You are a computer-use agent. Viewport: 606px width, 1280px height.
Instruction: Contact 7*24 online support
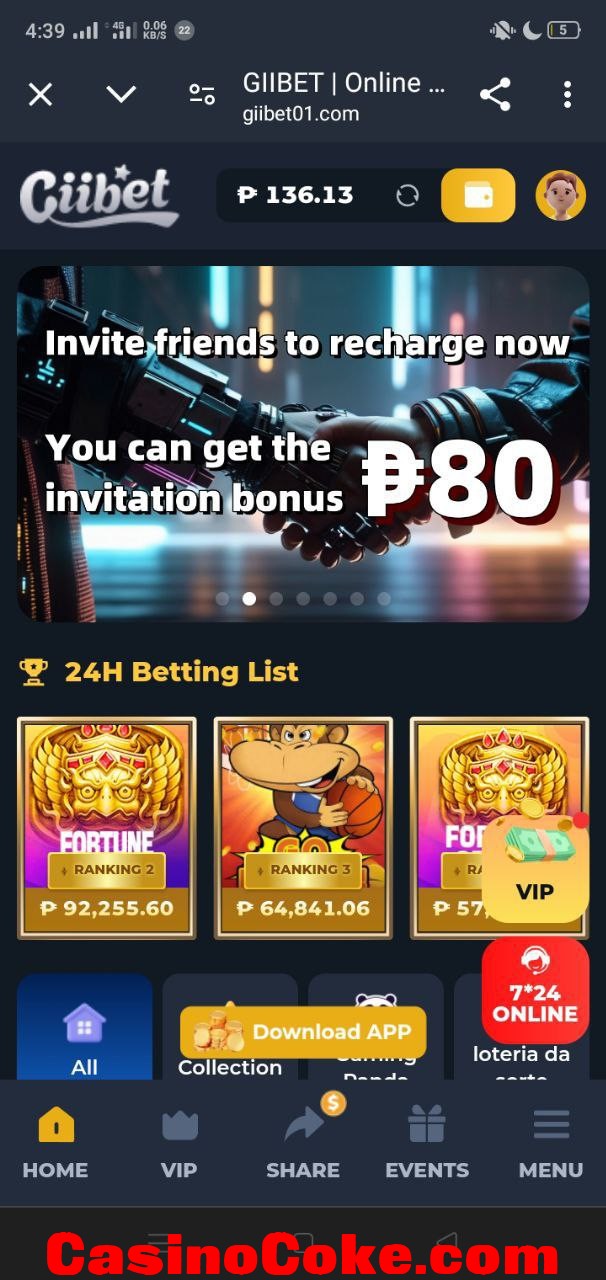pyautogui.click(x=535, y=990)
